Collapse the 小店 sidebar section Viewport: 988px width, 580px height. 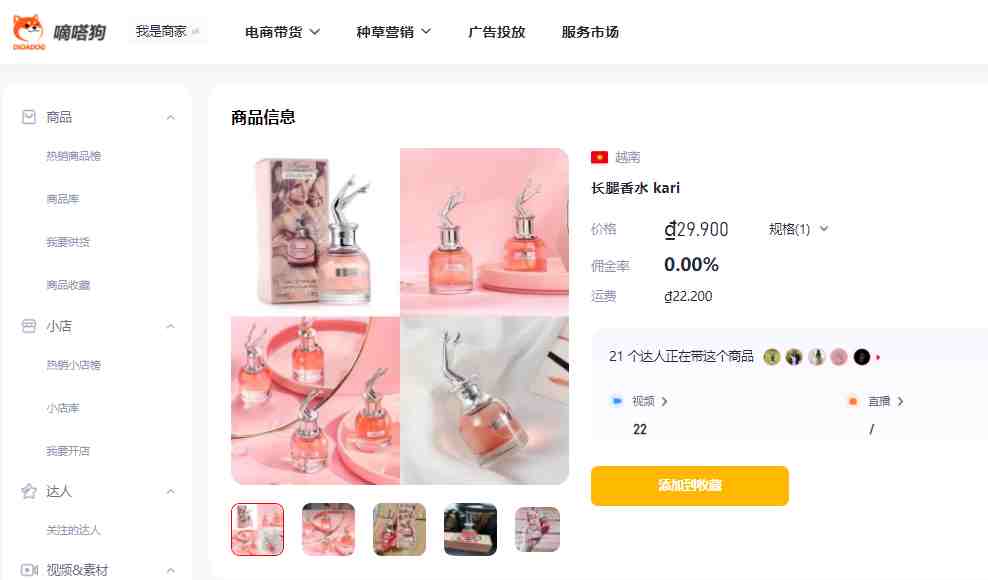(170, 326)
